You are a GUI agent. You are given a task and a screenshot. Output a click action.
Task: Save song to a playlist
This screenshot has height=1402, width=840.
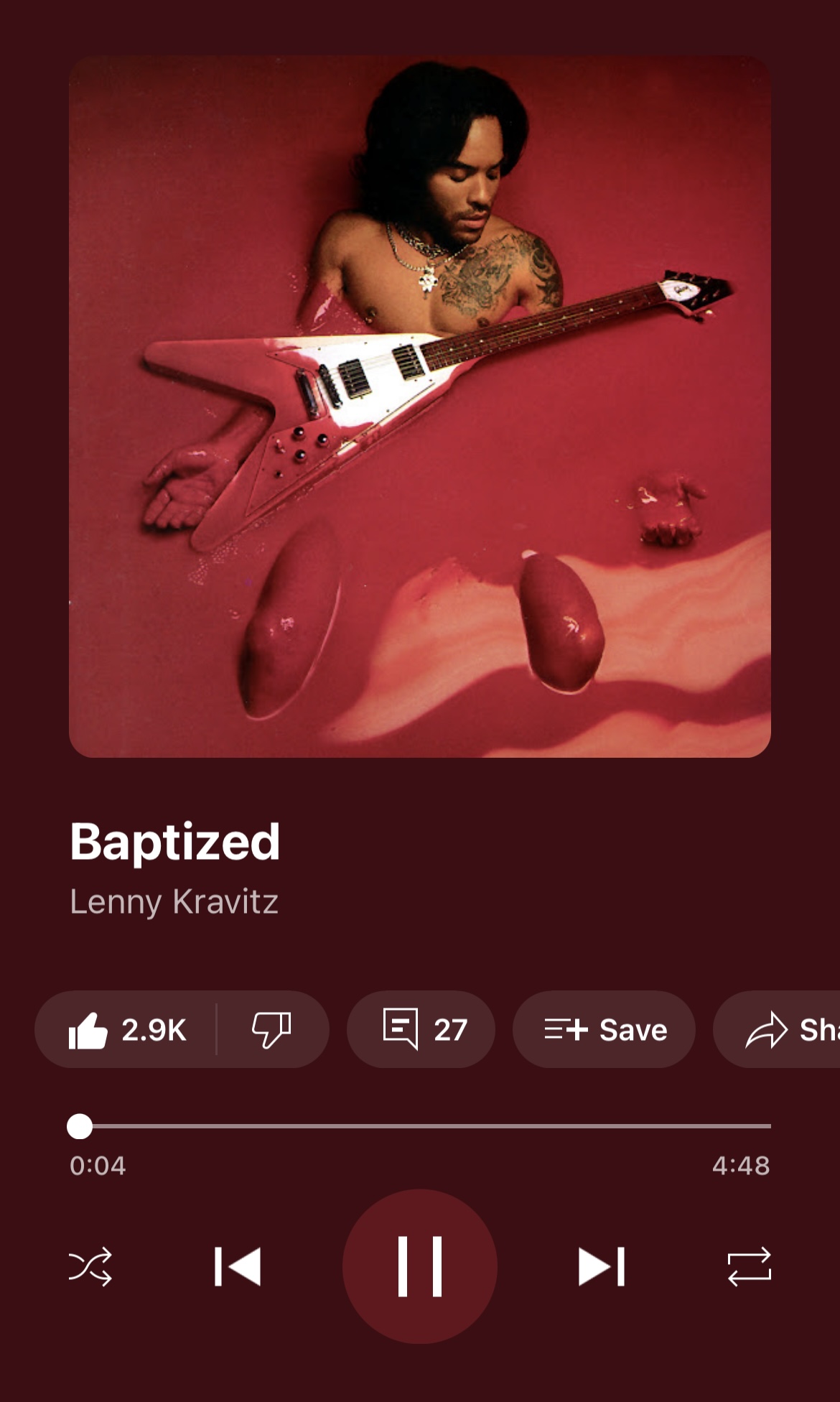604,1030
